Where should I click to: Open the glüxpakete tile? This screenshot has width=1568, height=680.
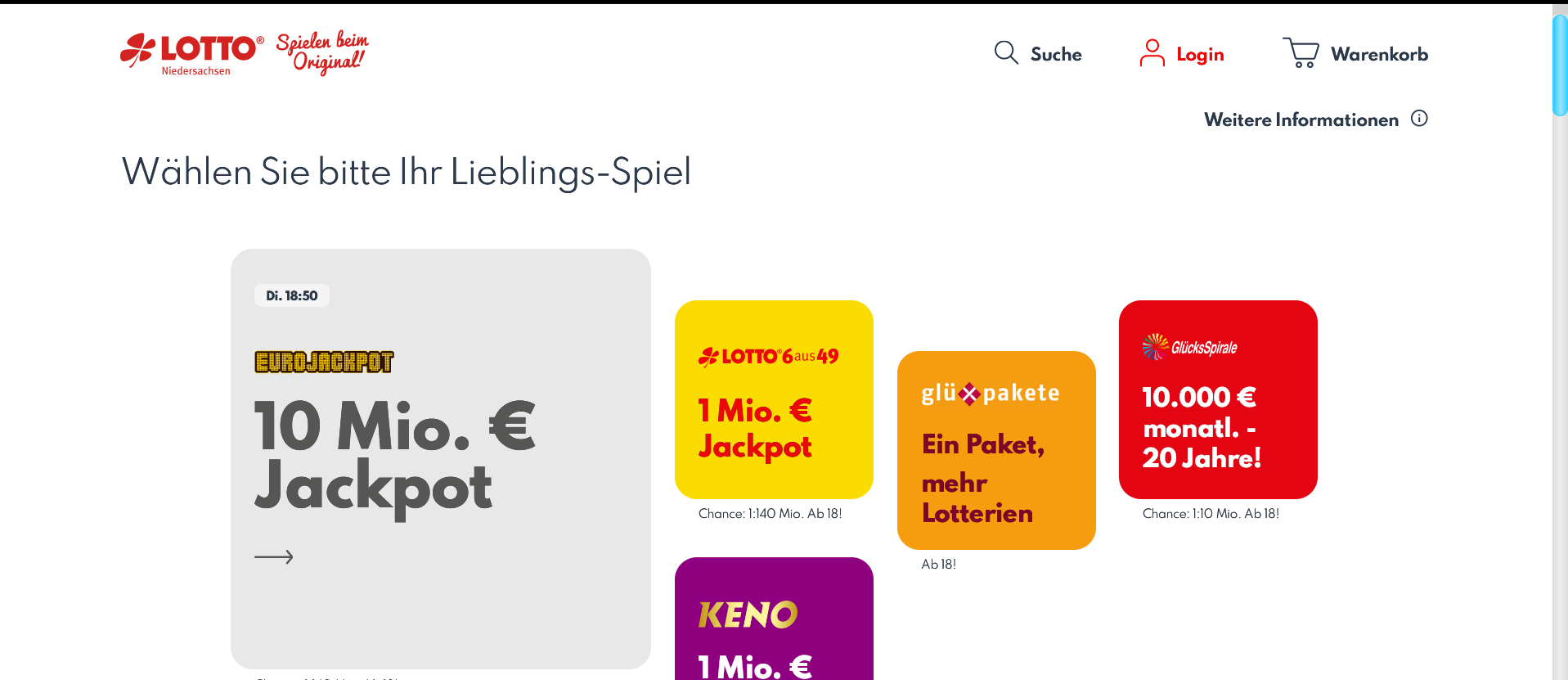click(x=996, y=450)
